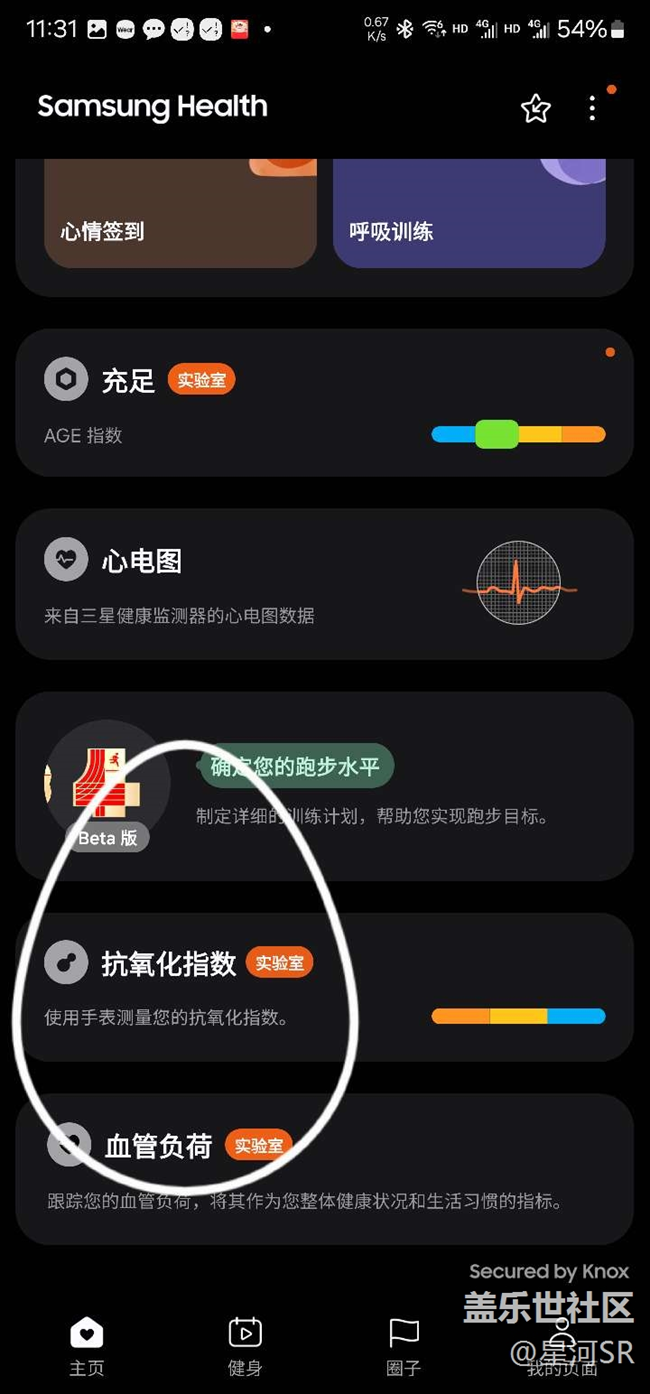This screenshot has height=1394, width=650.
Task: Open the 心电图 card
Action: point(324,584)
